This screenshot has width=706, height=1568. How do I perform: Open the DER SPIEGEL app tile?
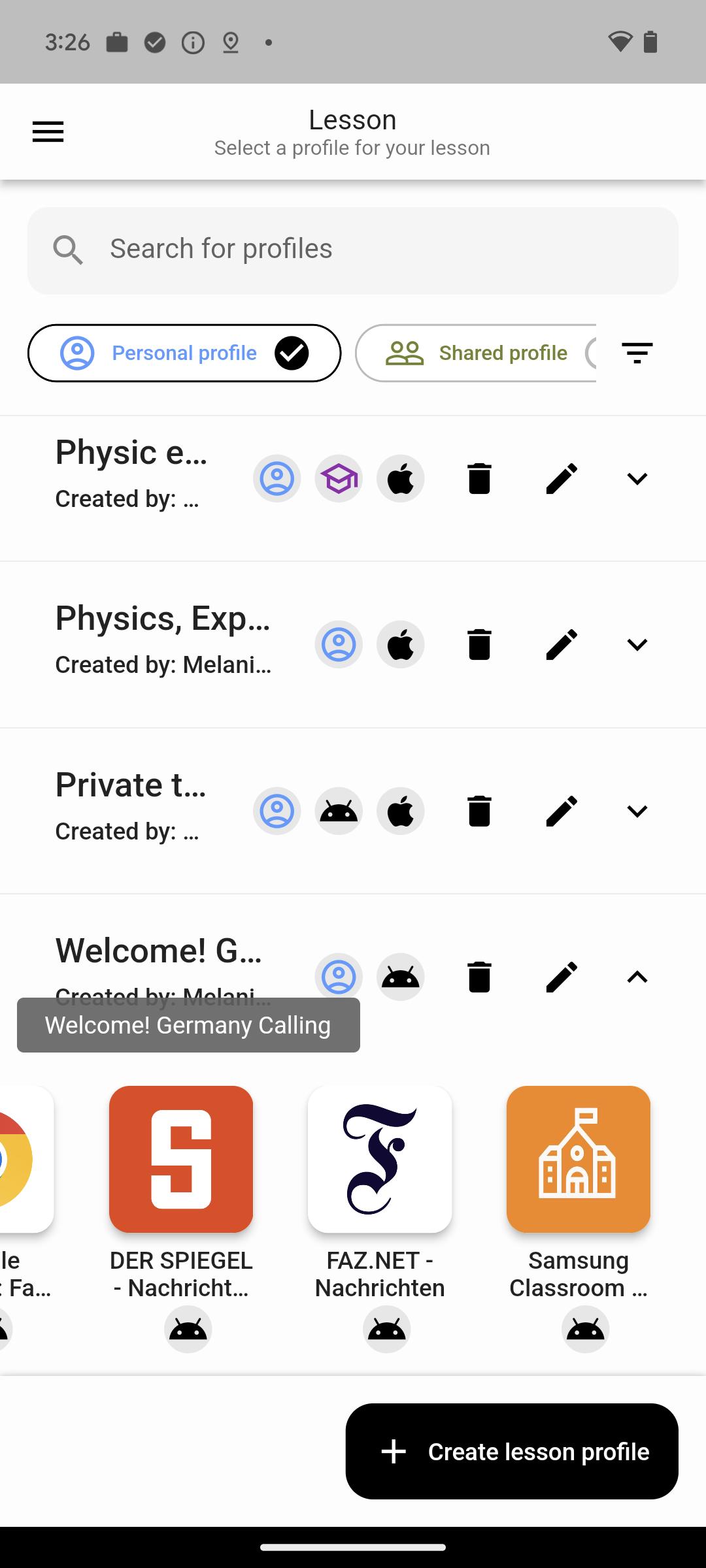pos(181,1159)
